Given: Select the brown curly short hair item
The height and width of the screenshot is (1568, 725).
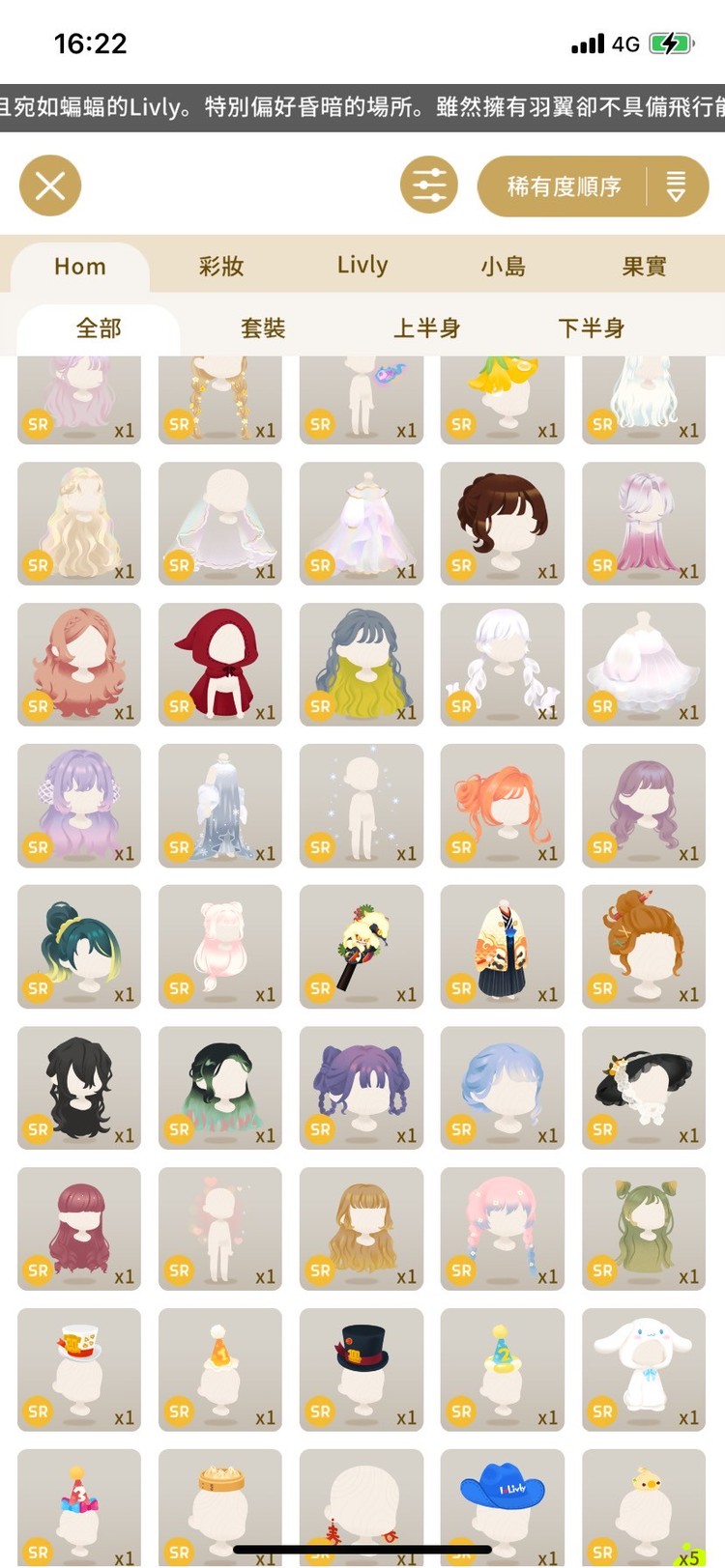Looking at the screenshot, I should pyautogui.click(x=503, y=524).
